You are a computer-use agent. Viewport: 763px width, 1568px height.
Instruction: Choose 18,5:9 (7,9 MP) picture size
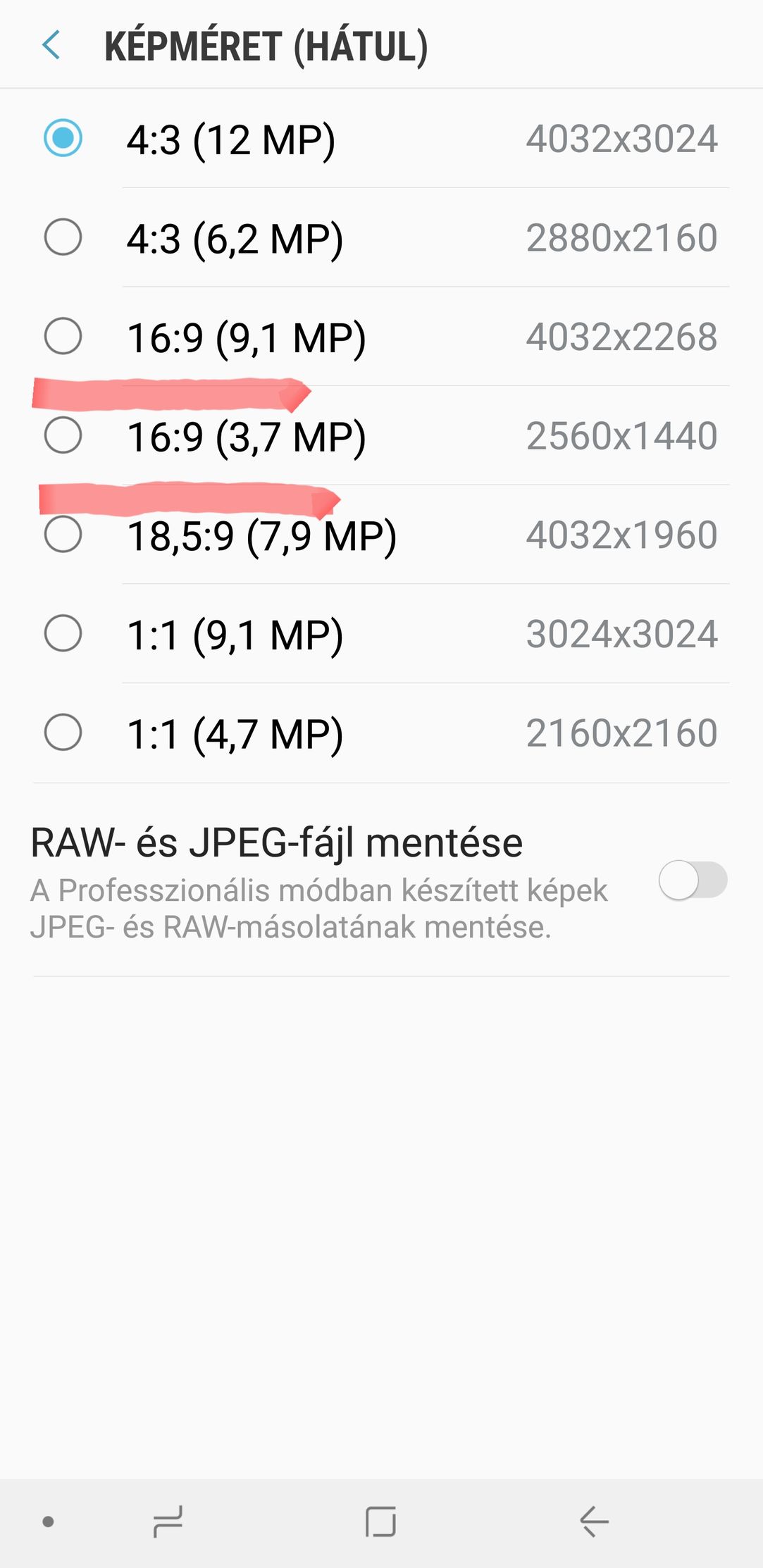[x=381, y=535]
